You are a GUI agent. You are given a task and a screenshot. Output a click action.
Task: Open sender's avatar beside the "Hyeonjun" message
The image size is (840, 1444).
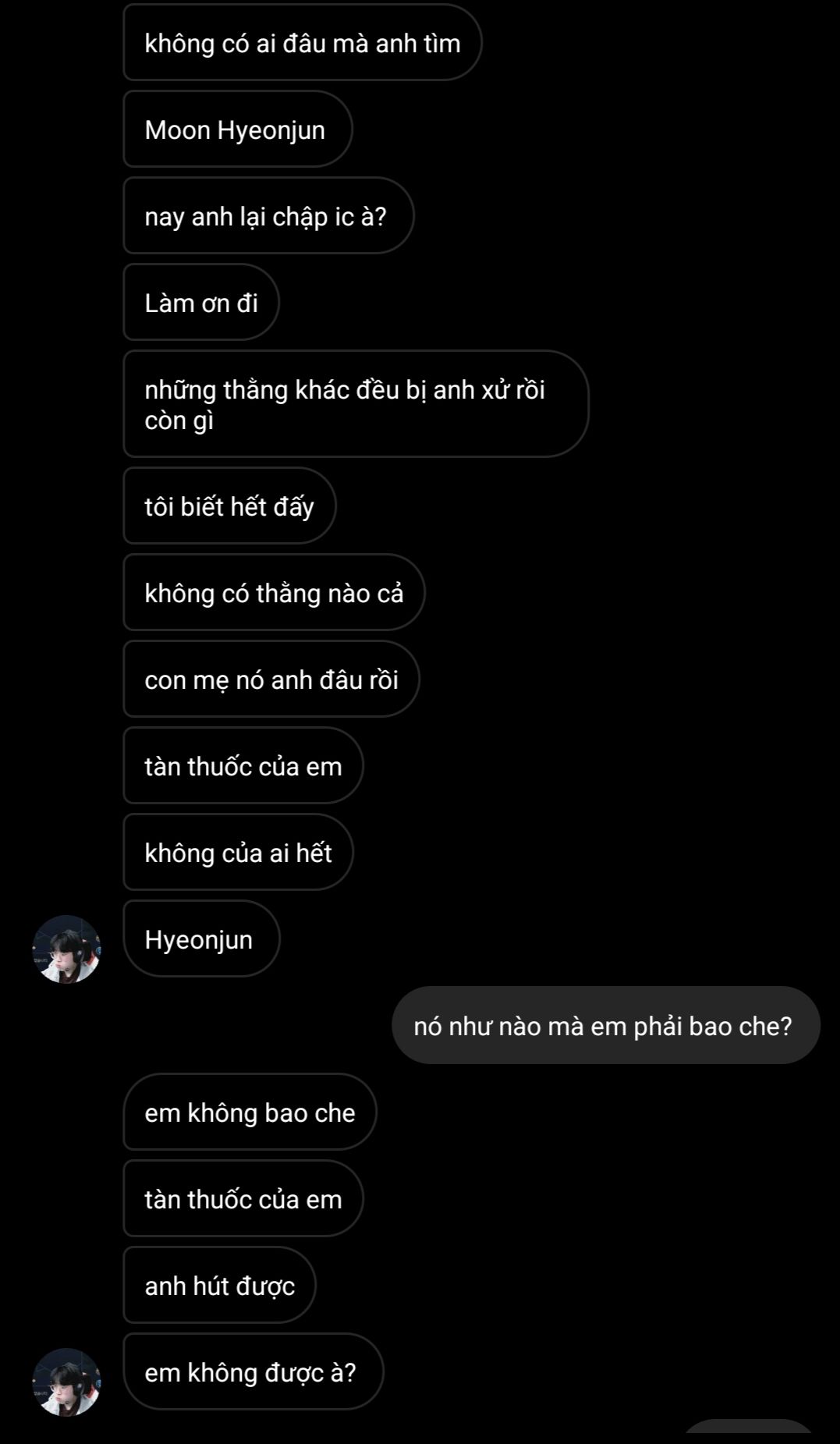point(66,949)
